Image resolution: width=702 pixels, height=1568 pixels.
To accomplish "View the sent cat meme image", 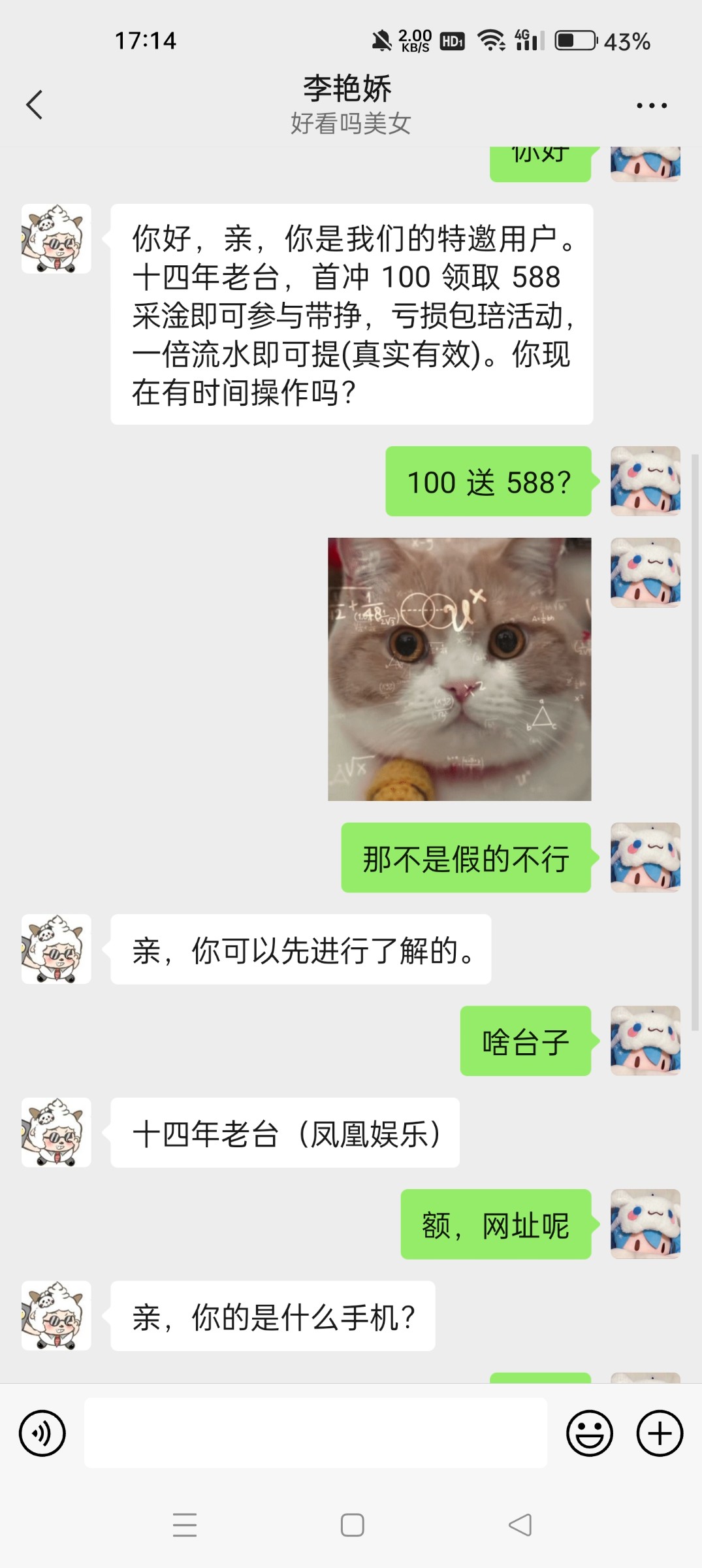I will click(x=459, y=669).
